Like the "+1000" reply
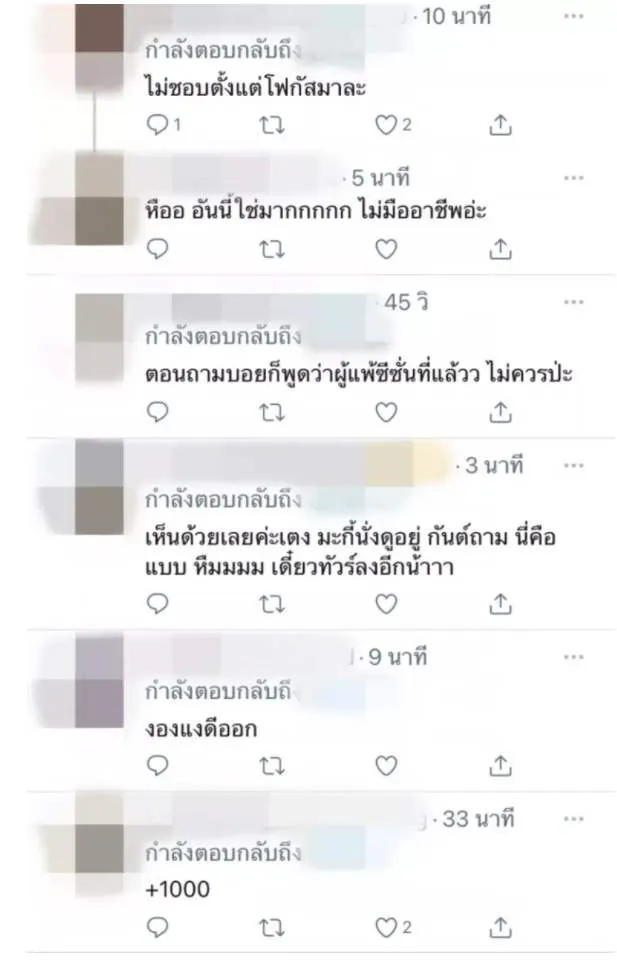617x961 pixels. coord(386,927)
